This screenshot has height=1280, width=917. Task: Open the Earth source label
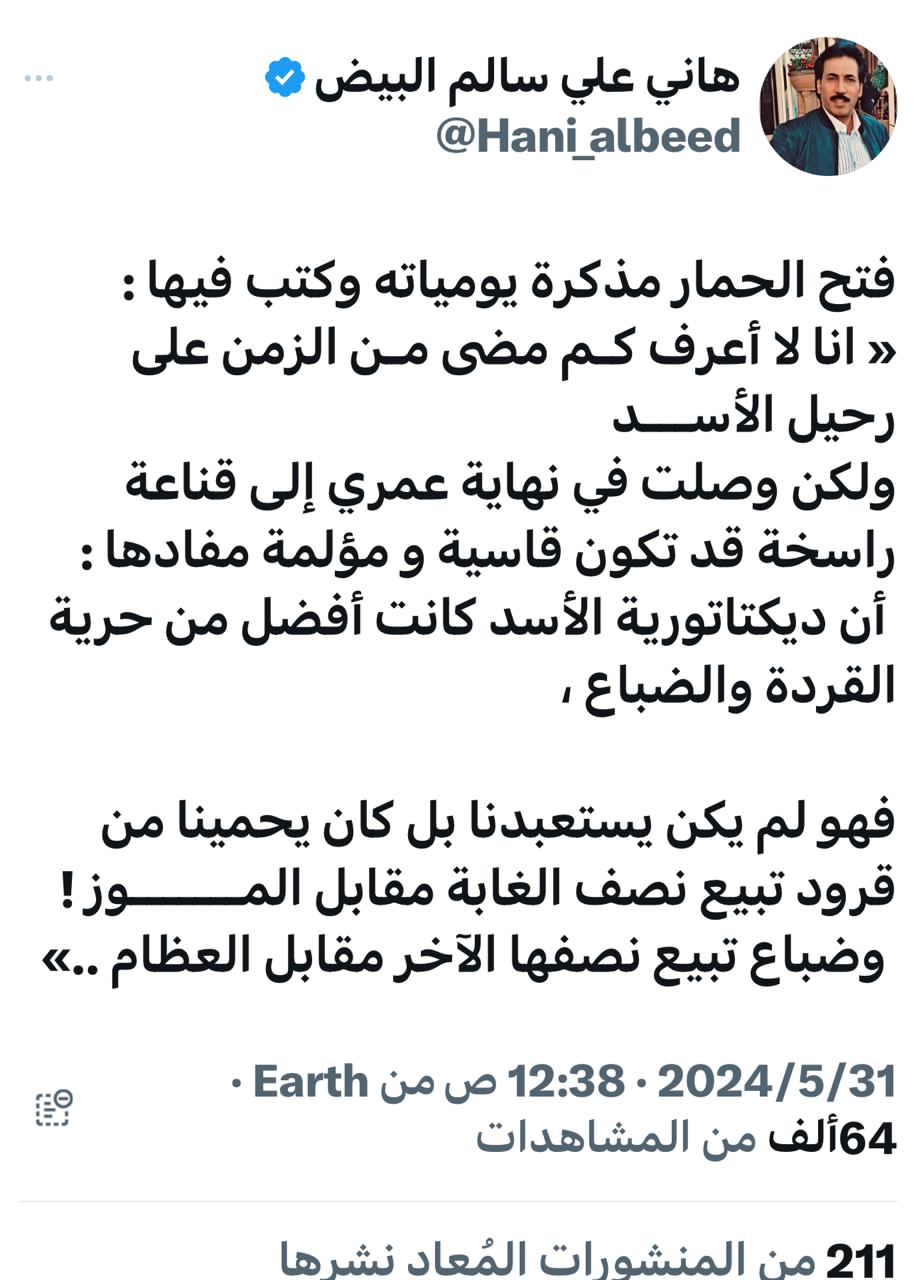coord(311,1081)
